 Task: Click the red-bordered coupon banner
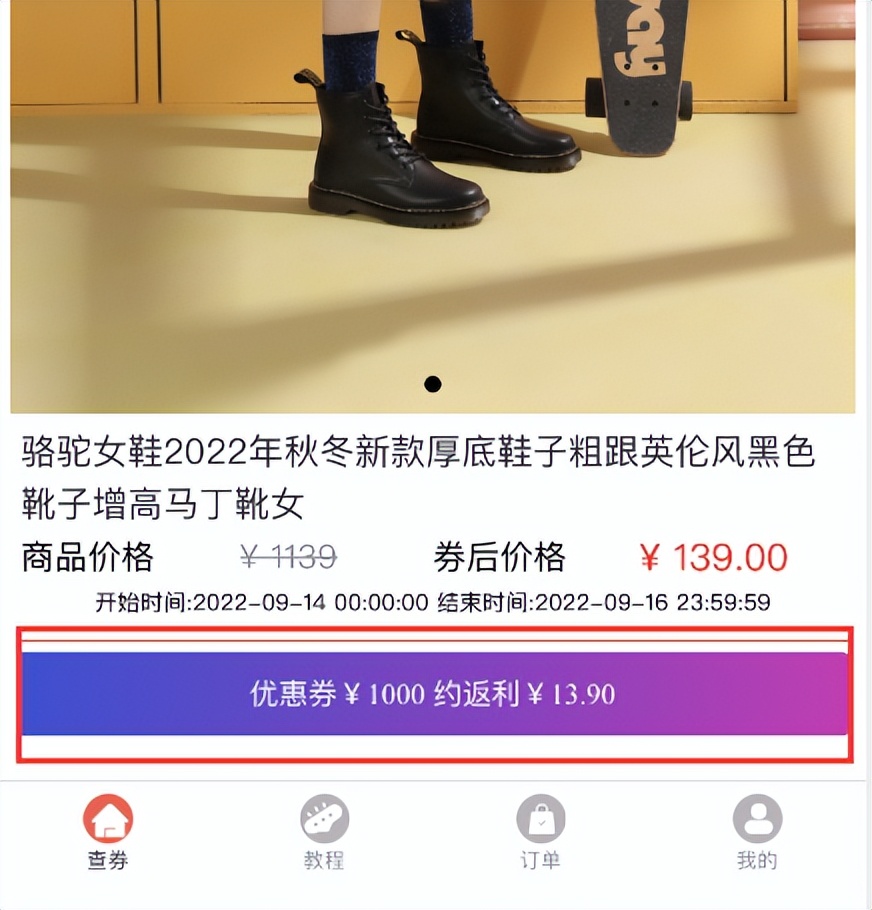pos(436,690)
